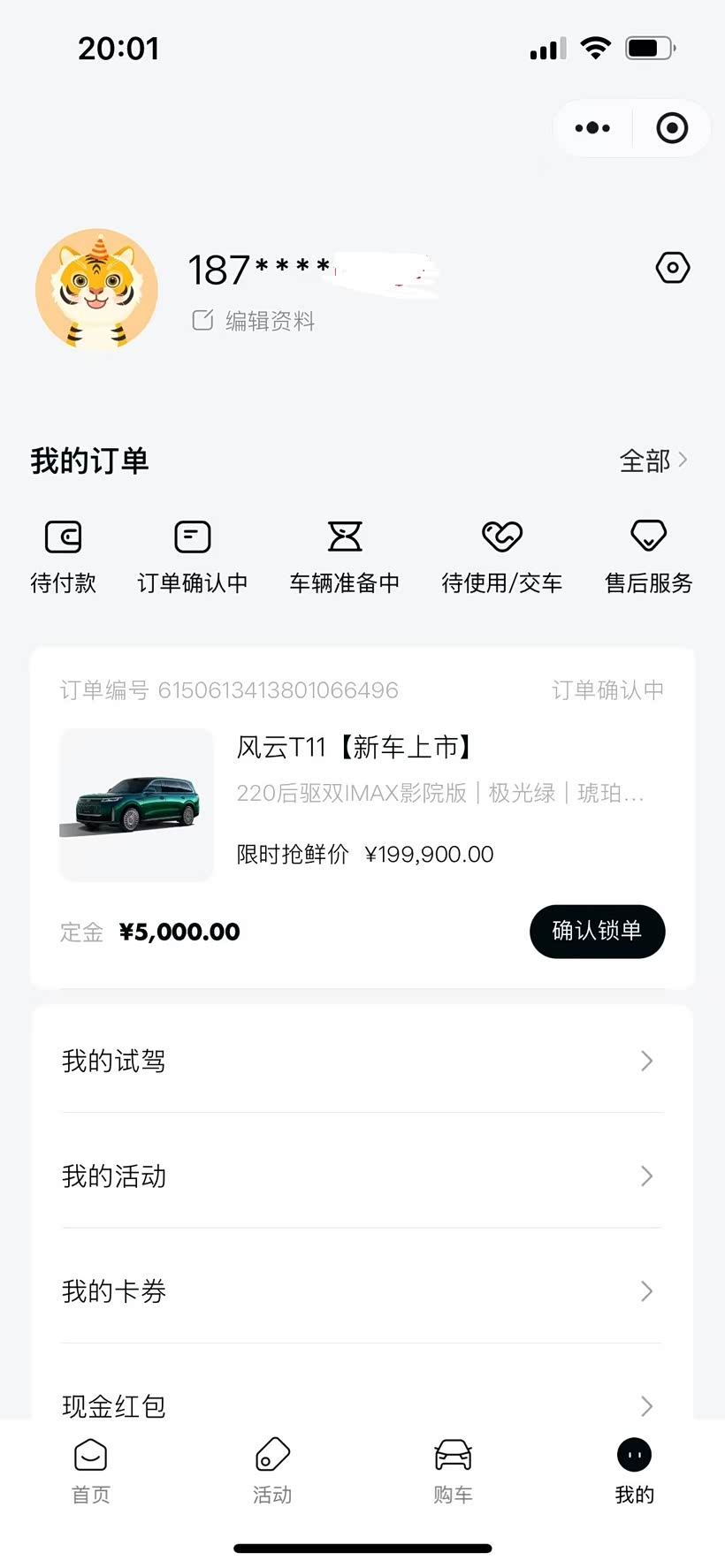Viewport: 725px width, 1568px height.
Task: Tap the profile avatar
Action: (x=96, y=289)
